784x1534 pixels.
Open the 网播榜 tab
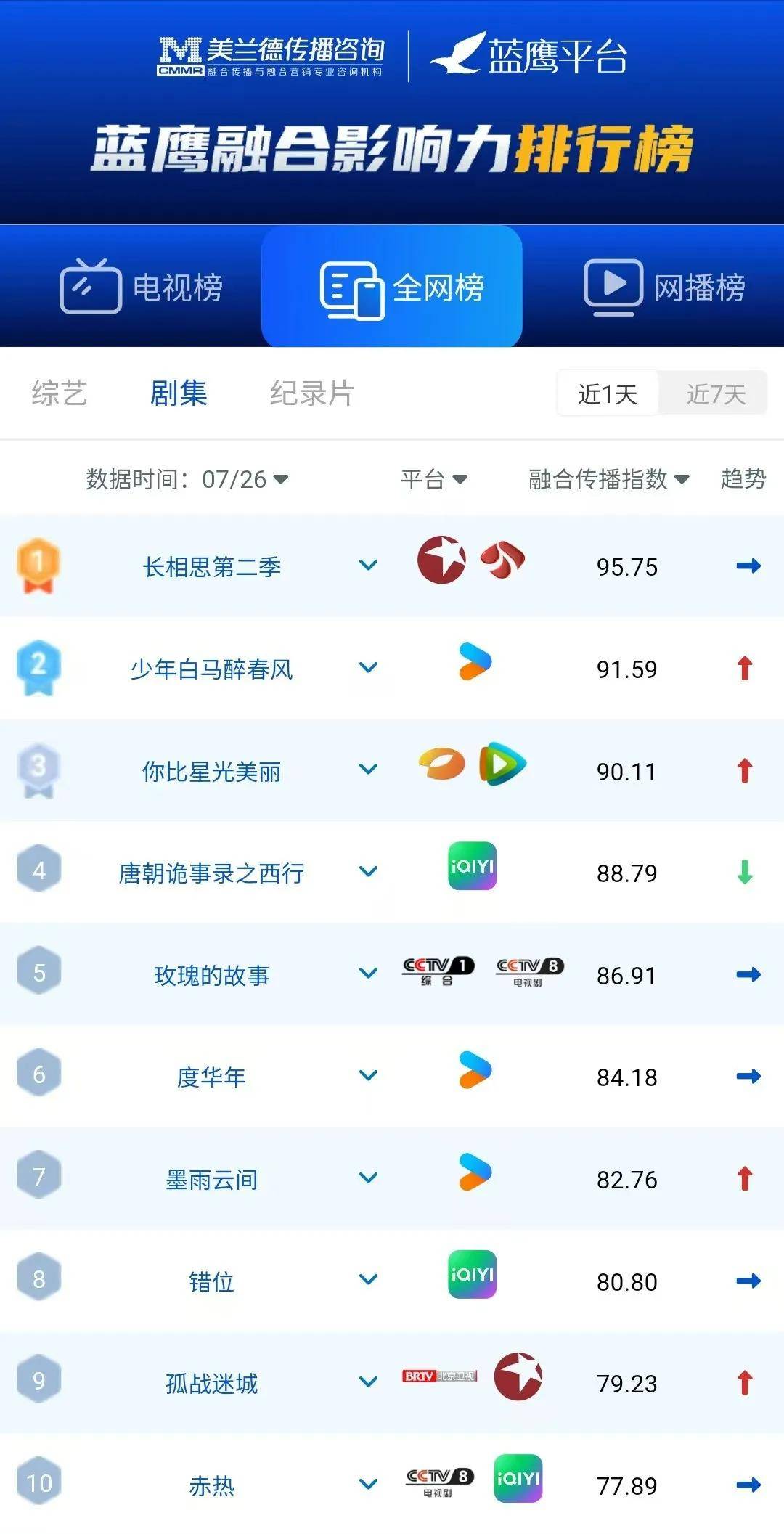pyautogui.click(x=664, y=287)
